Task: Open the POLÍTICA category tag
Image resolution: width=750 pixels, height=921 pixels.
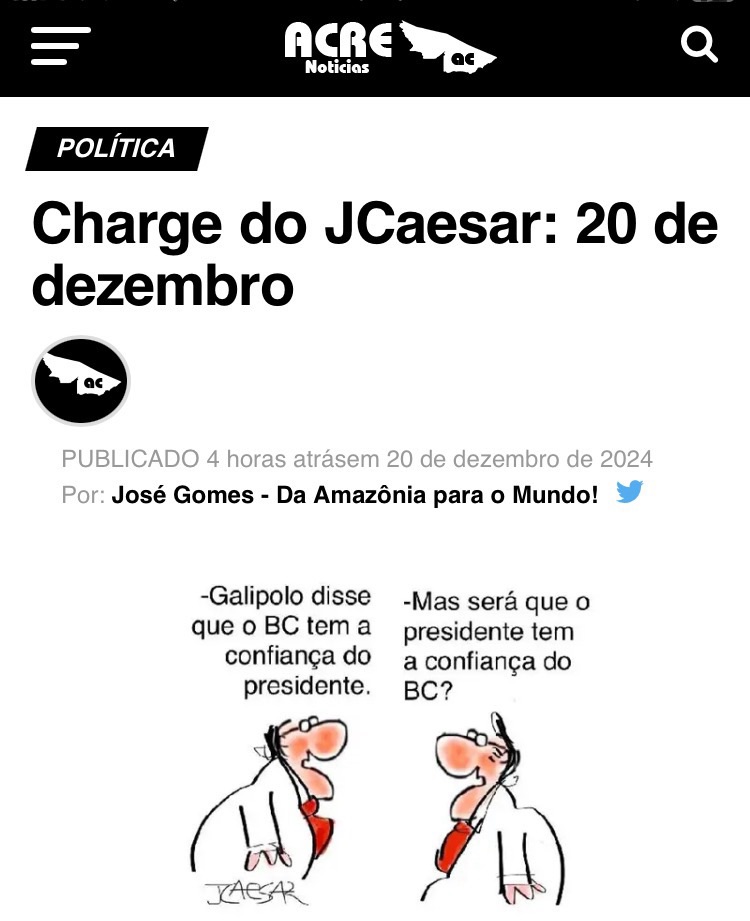Action: point(116,149)
